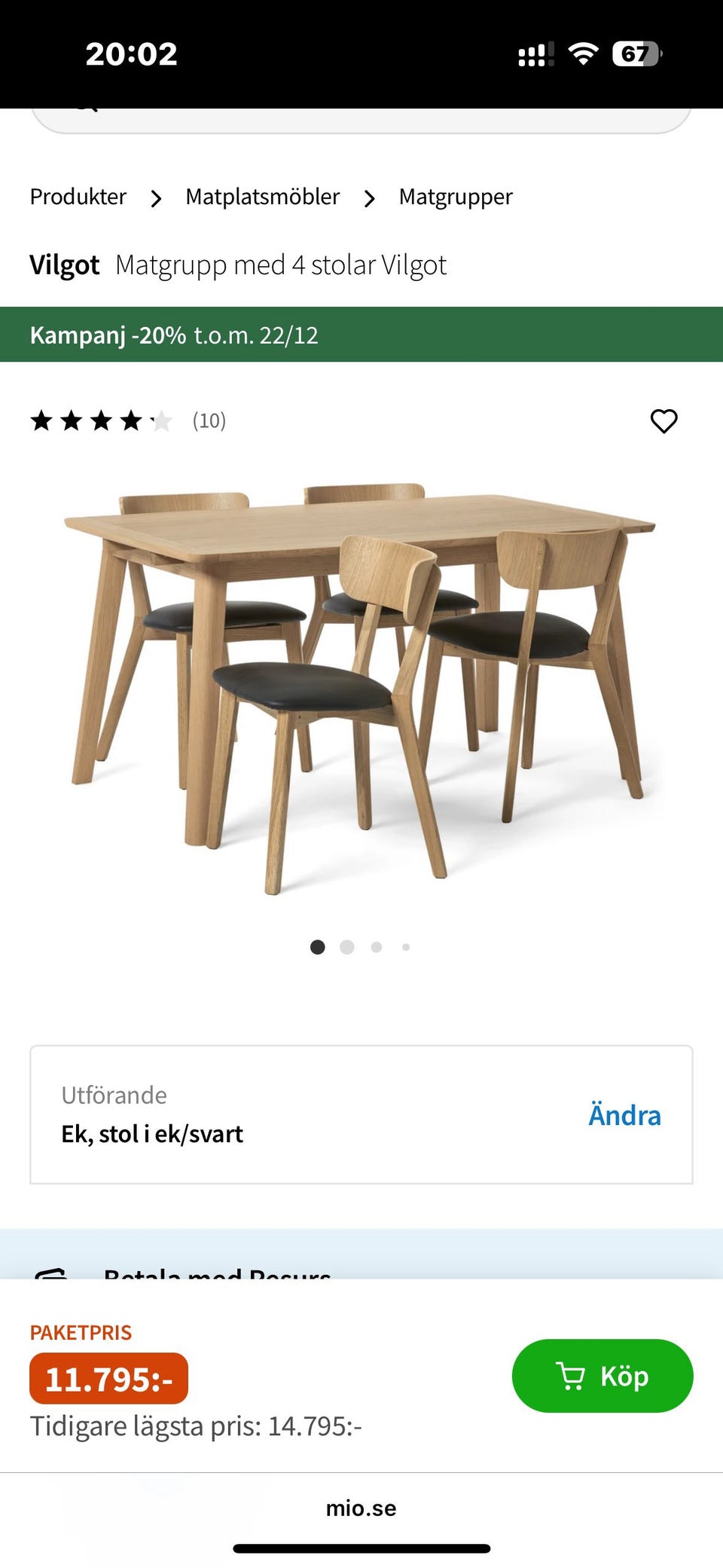
Task: Select the second image carousel dot
Action: (x=347, y=947)
